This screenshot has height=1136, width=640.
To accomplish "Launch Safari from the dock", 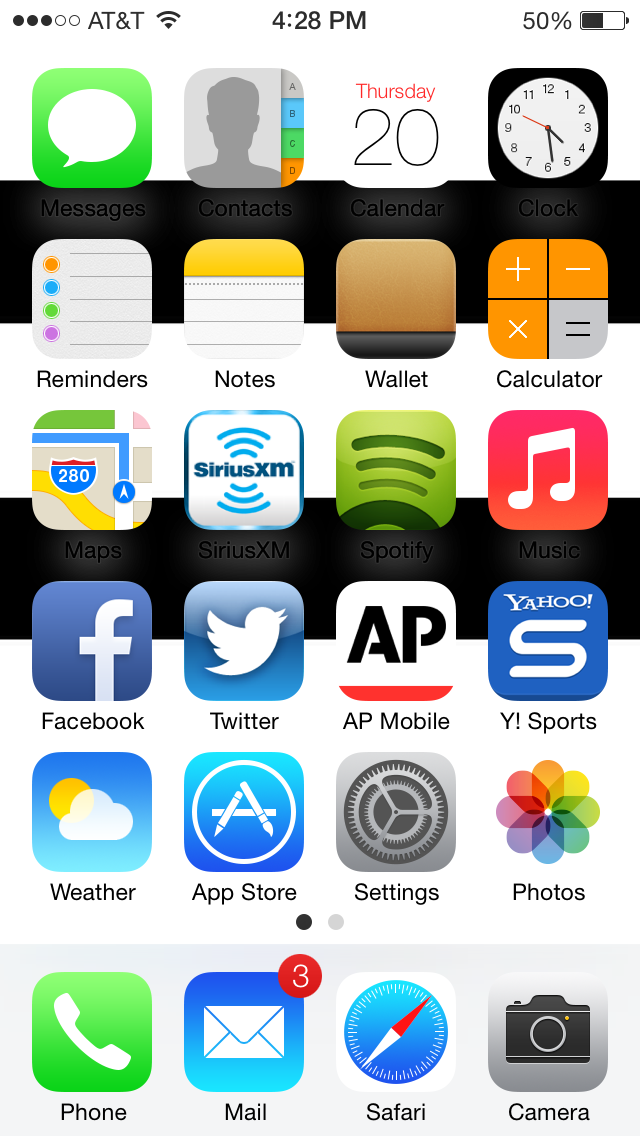I will (x=396, y=1032).
